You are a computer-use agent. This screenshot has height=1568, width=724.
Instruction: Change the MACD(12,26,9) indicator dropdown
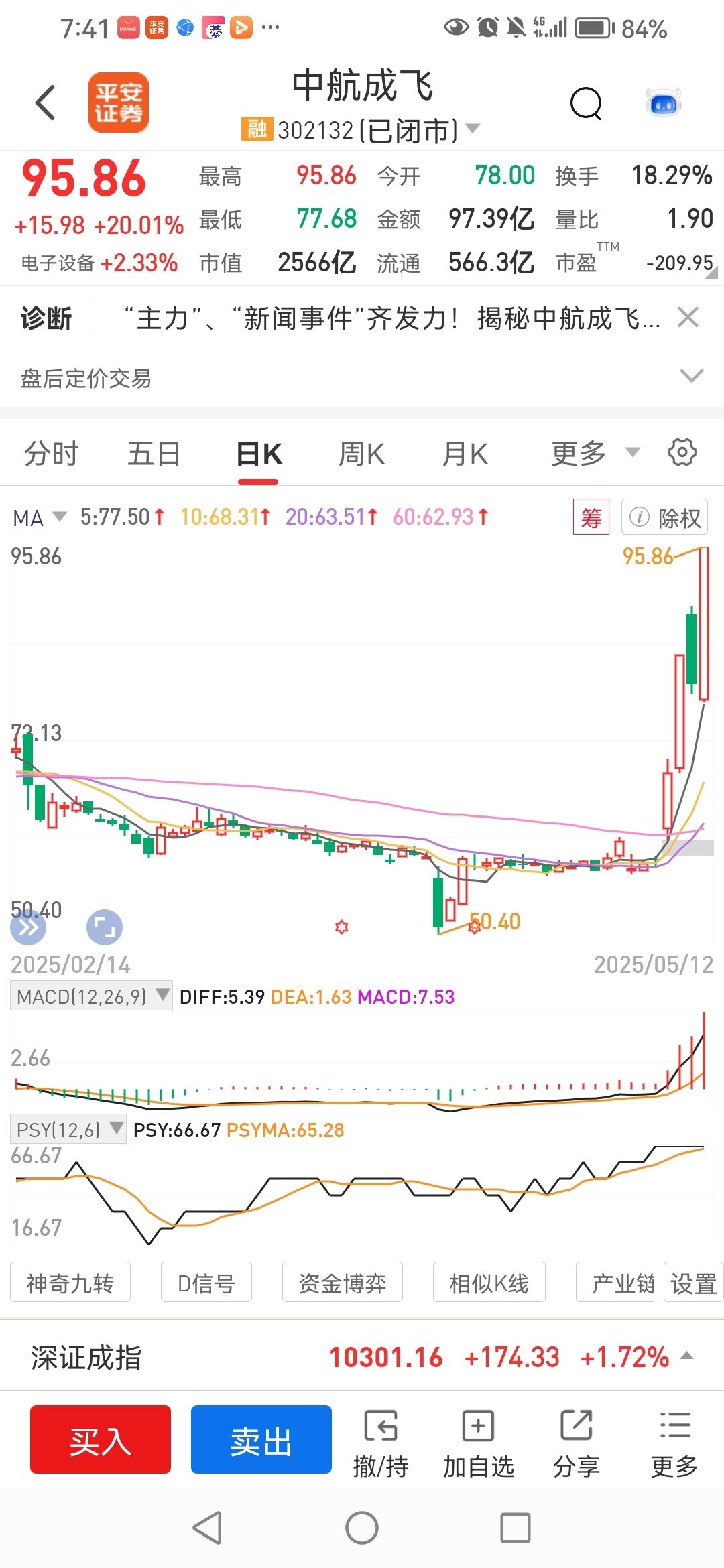(x=91, y=996)
